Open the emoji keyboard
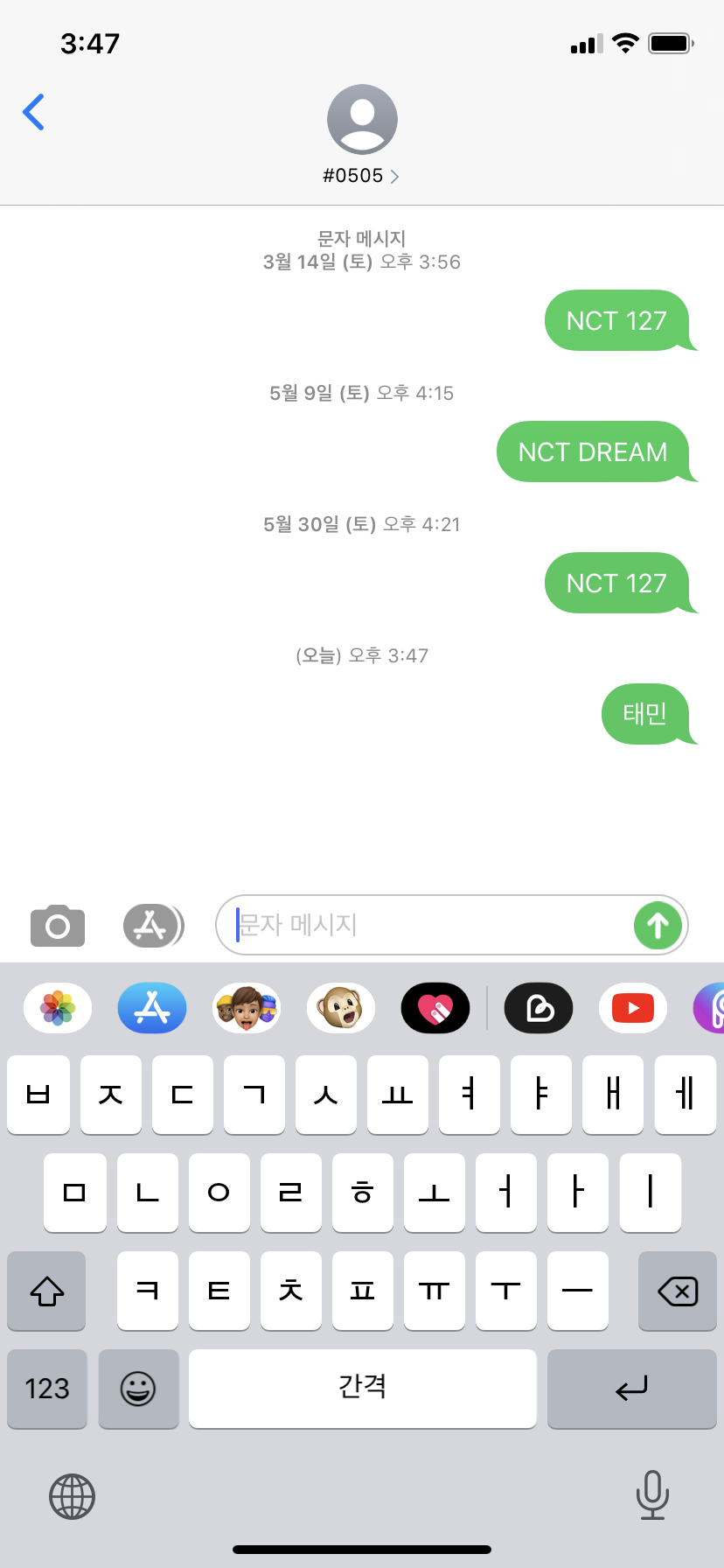 pyautogui.click(x=138, y=1389)
